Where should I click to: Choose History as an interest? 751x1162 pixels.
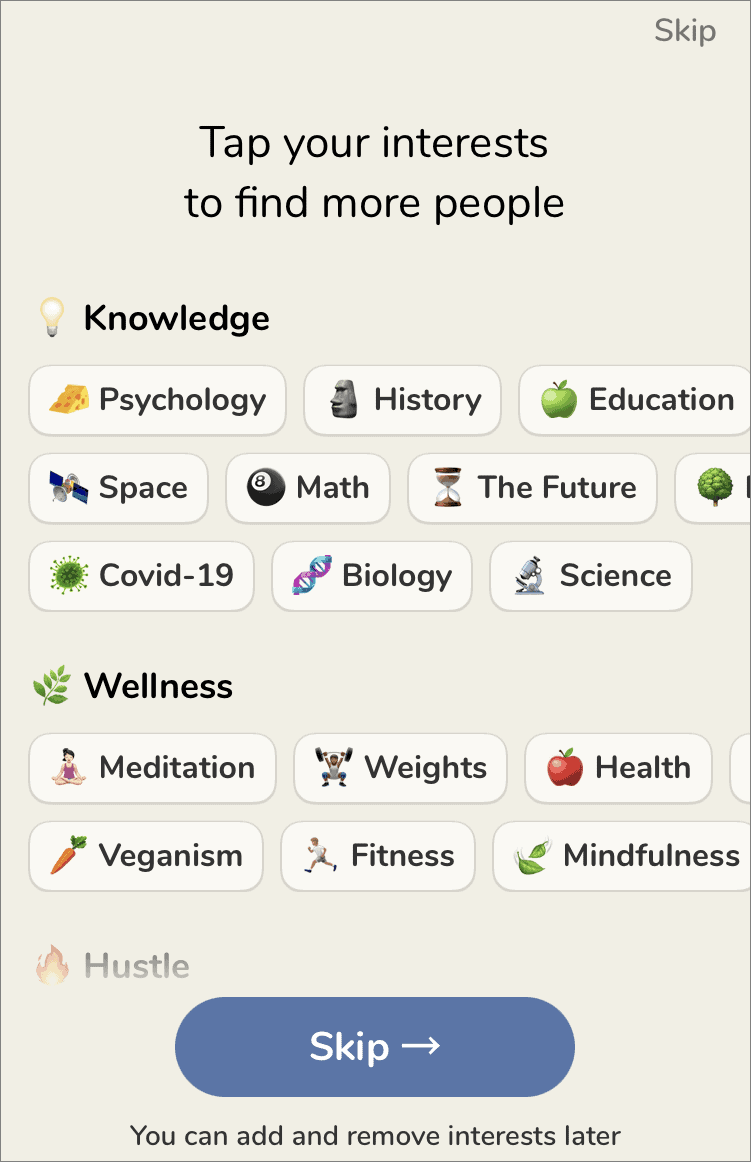point(402,400)
